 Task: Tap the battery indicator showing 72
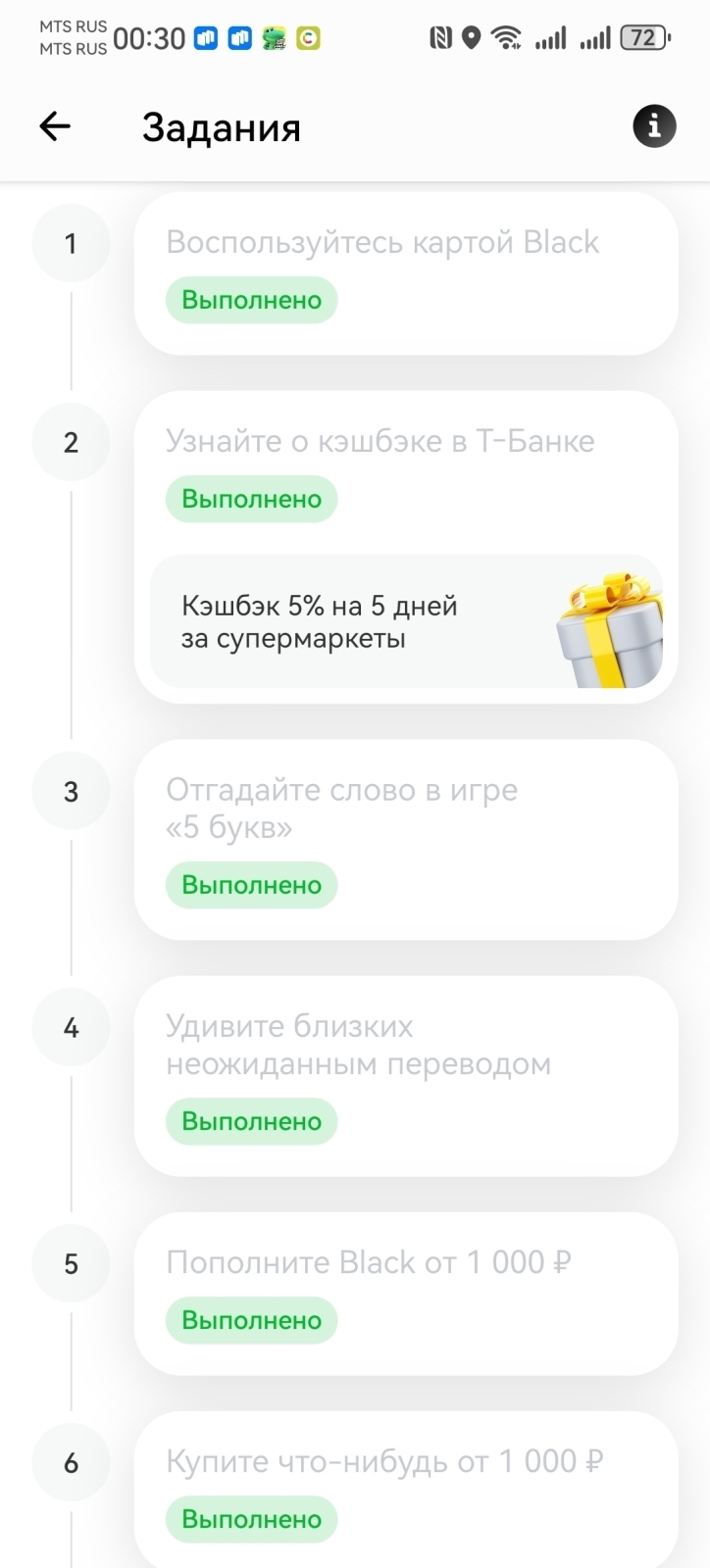pyautogui.click(x=642, y=35)
